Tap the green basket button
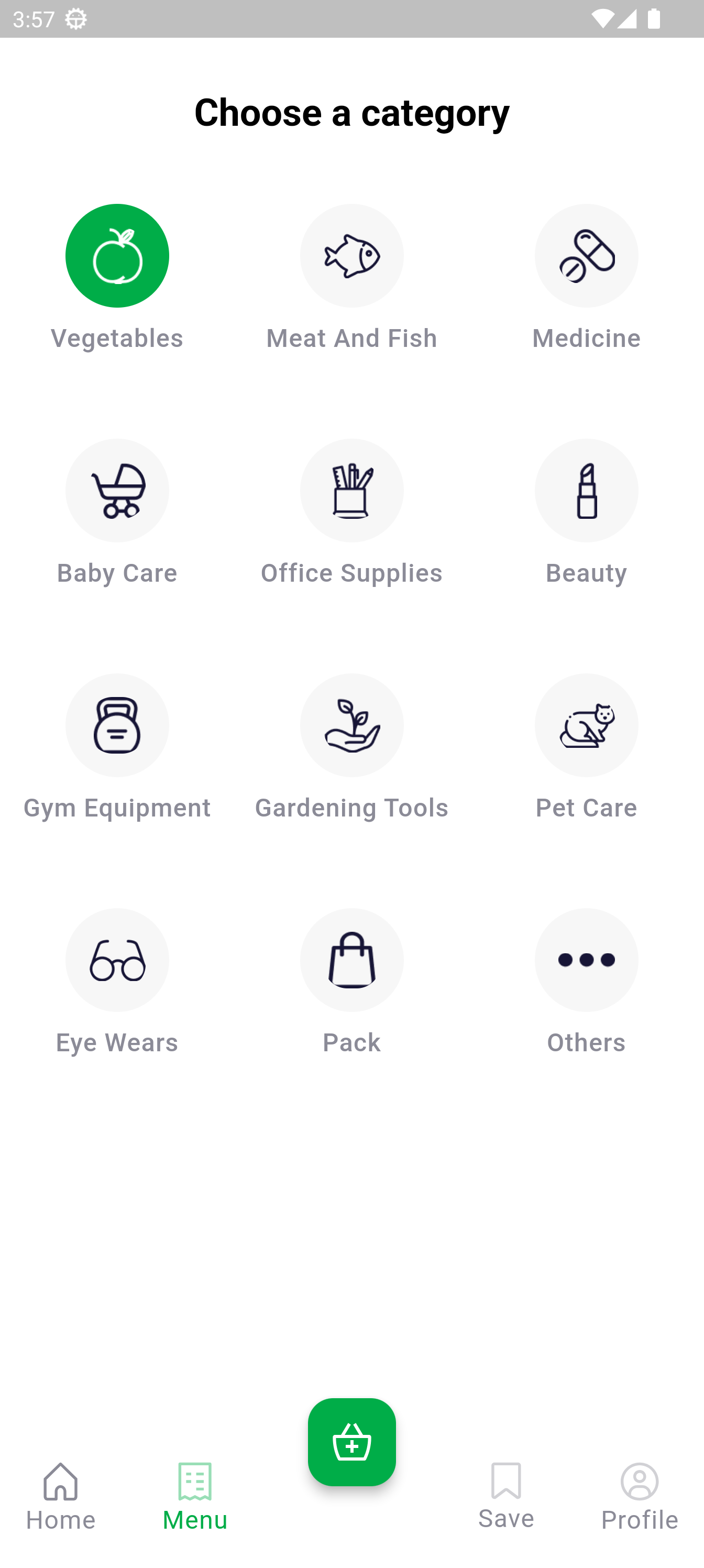704x1568 pixels. 351,1441
